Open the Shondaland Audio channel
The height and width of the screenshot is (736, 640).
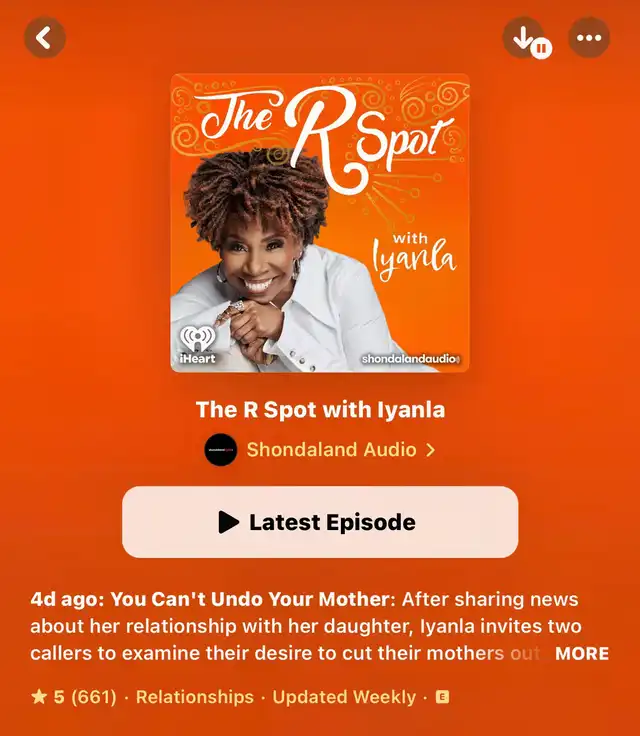click(x=330, y=450)
